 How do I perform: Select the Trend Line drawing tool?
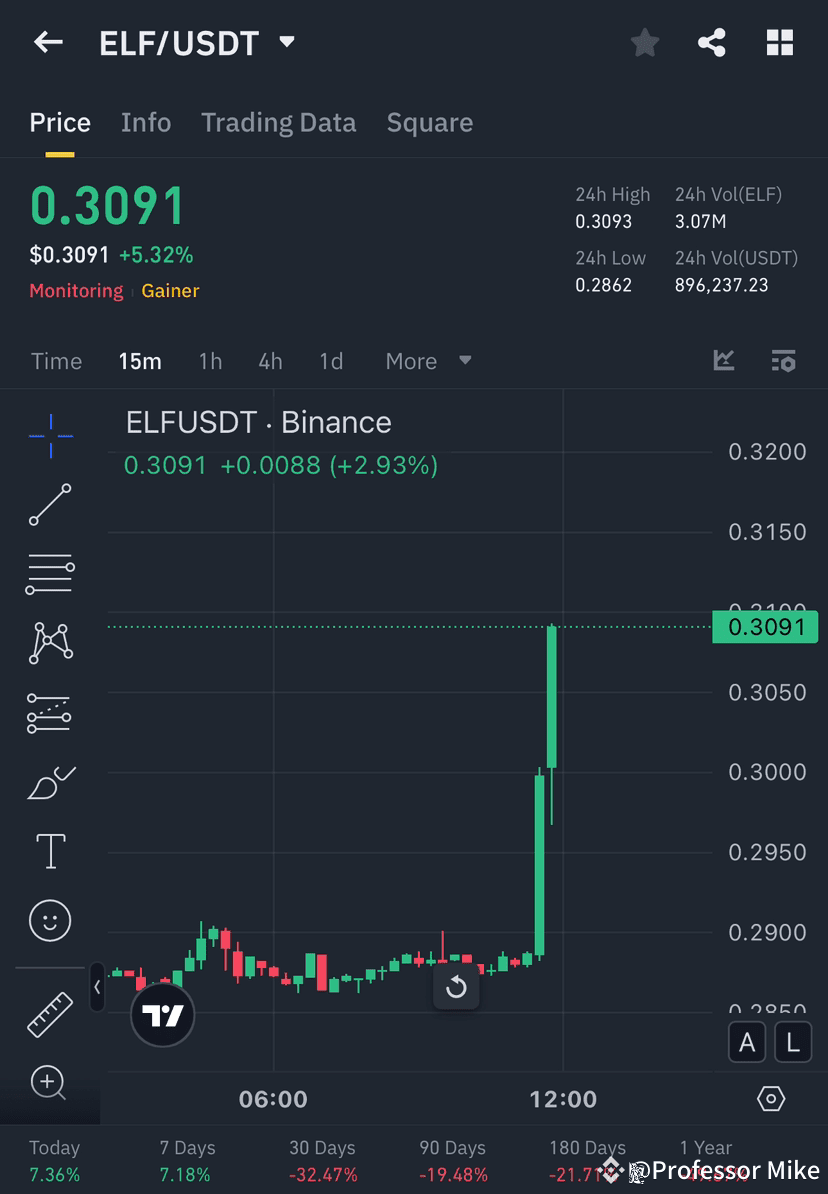pos(50,505)
